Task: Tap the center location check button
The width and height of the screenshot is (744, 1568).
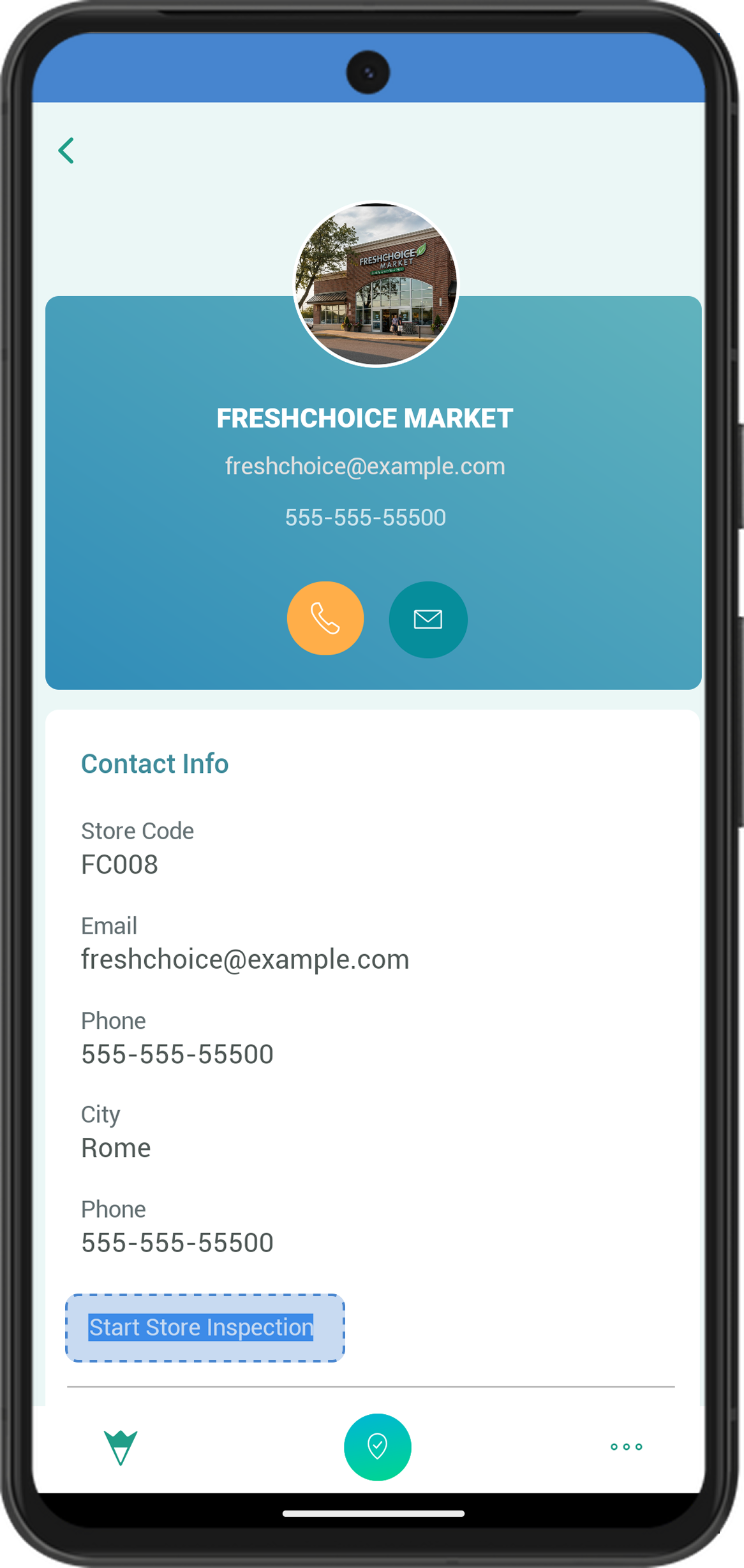Action: pos(377,1447)
